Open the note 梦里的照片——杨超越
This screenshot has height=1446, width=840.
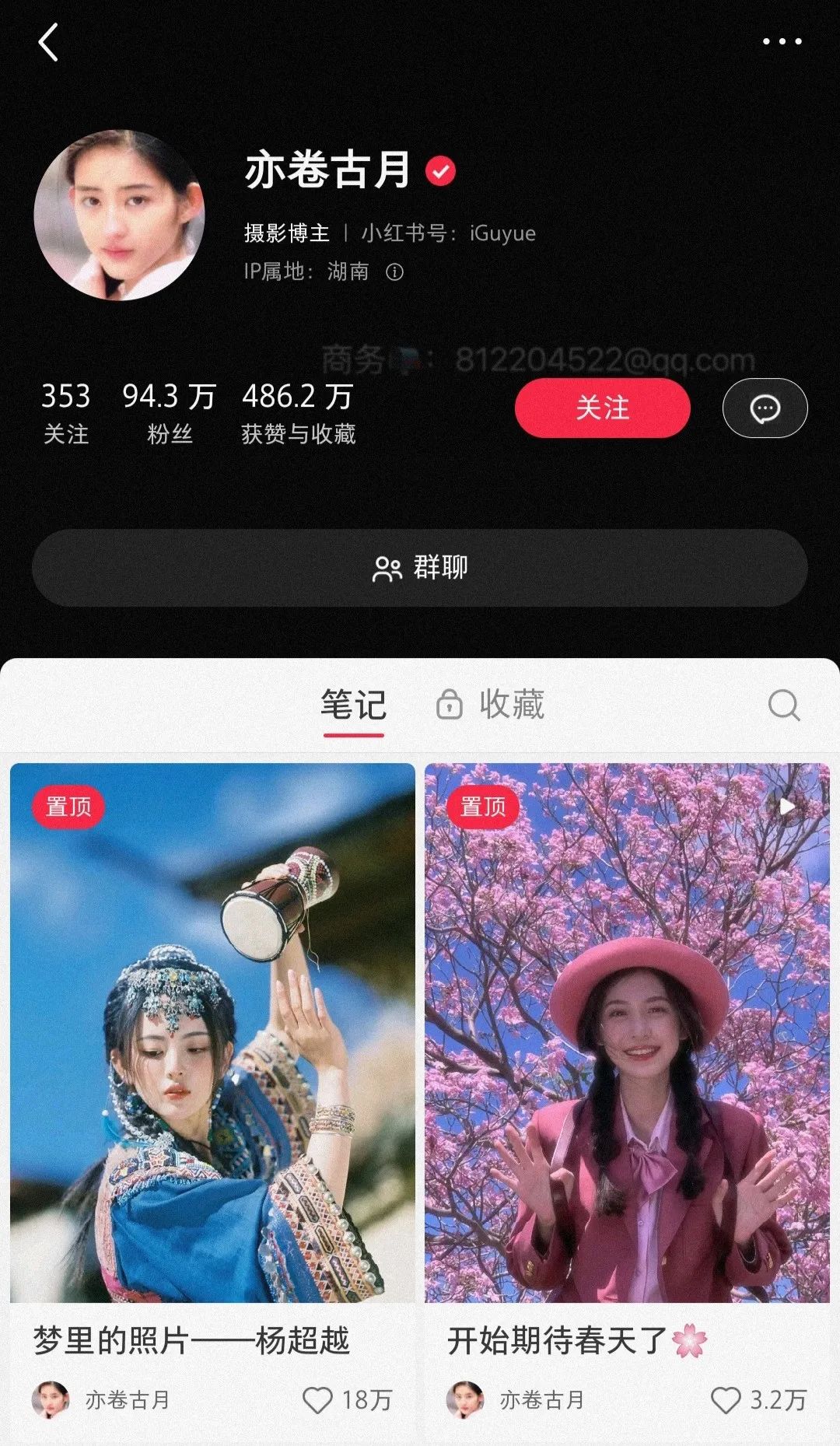[212, 1035]
